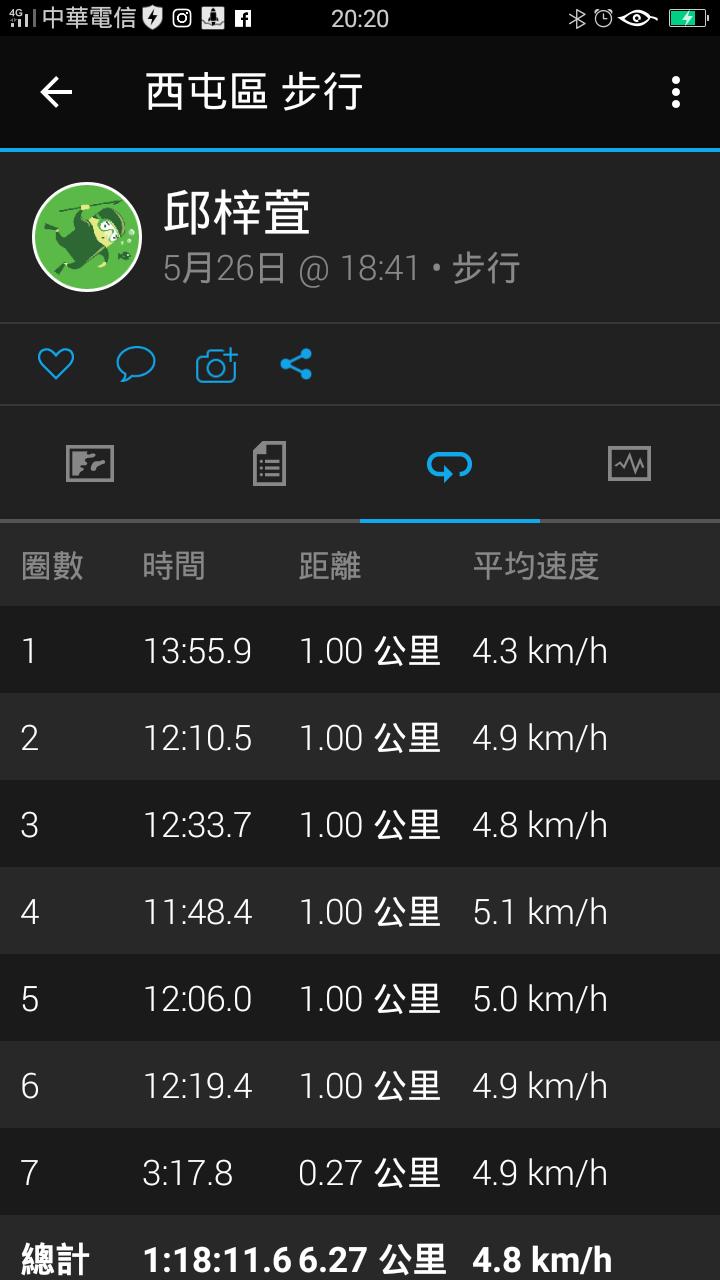Image resolution: width=720 pixels, height=1280 pixels.
Task: Switch to the charts tab
Action: point(629,464)
